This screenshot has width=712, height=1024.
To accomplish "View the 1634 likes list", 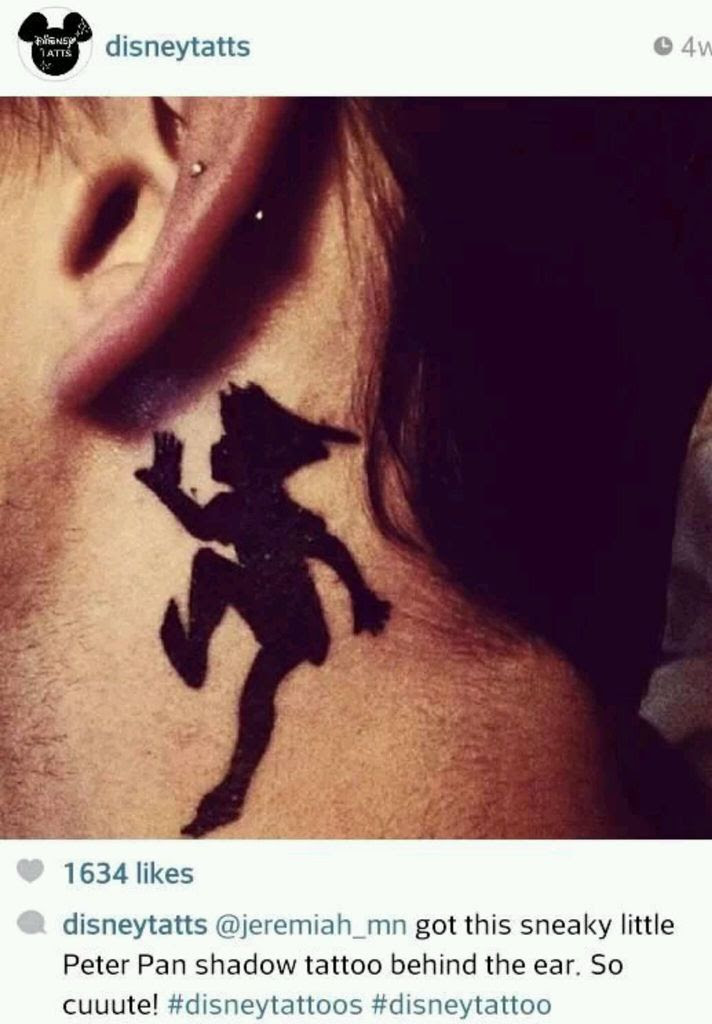I will point(128,873).
